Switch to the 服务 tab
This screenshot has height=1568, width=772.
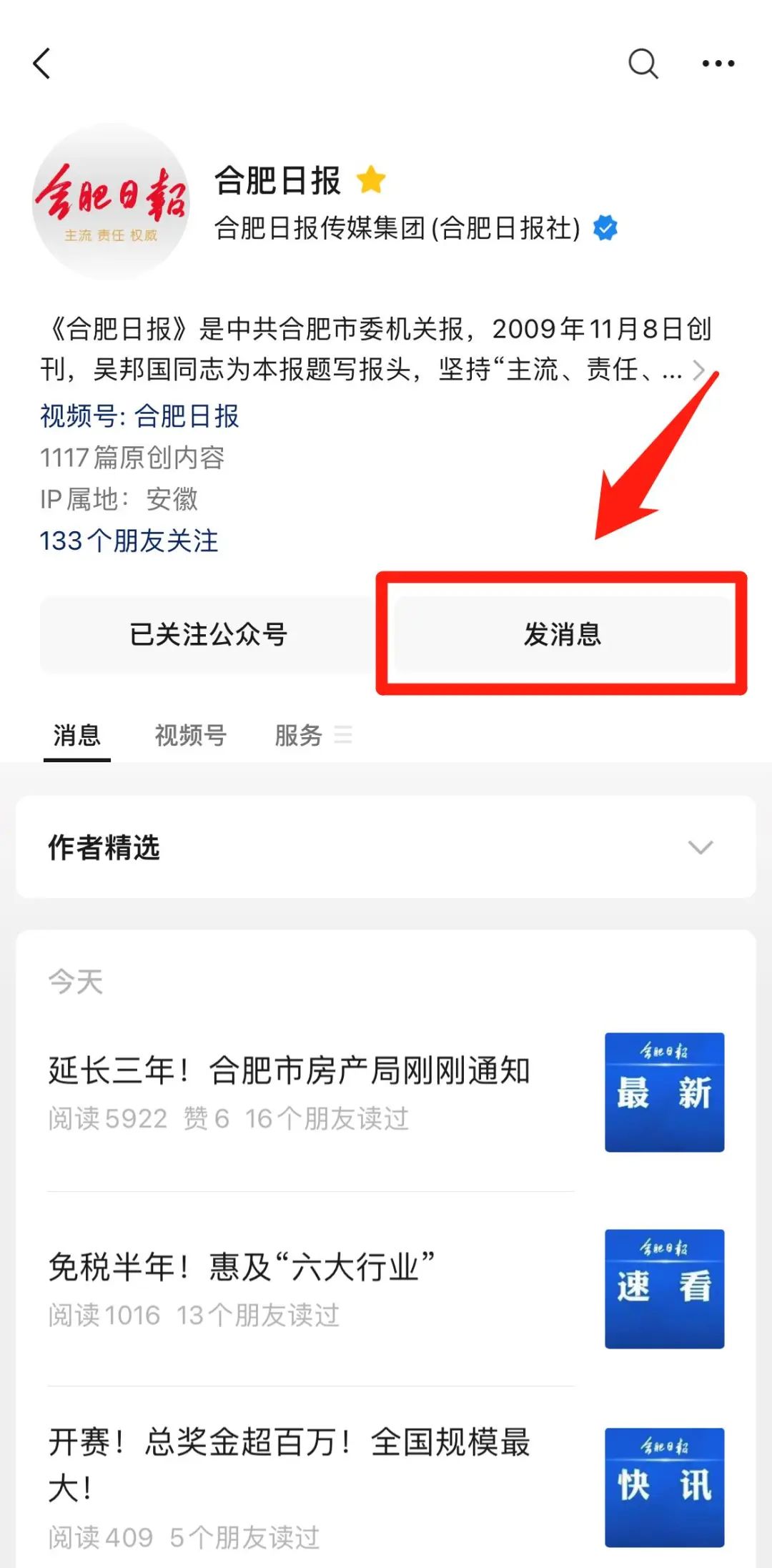tap(300, 735)
